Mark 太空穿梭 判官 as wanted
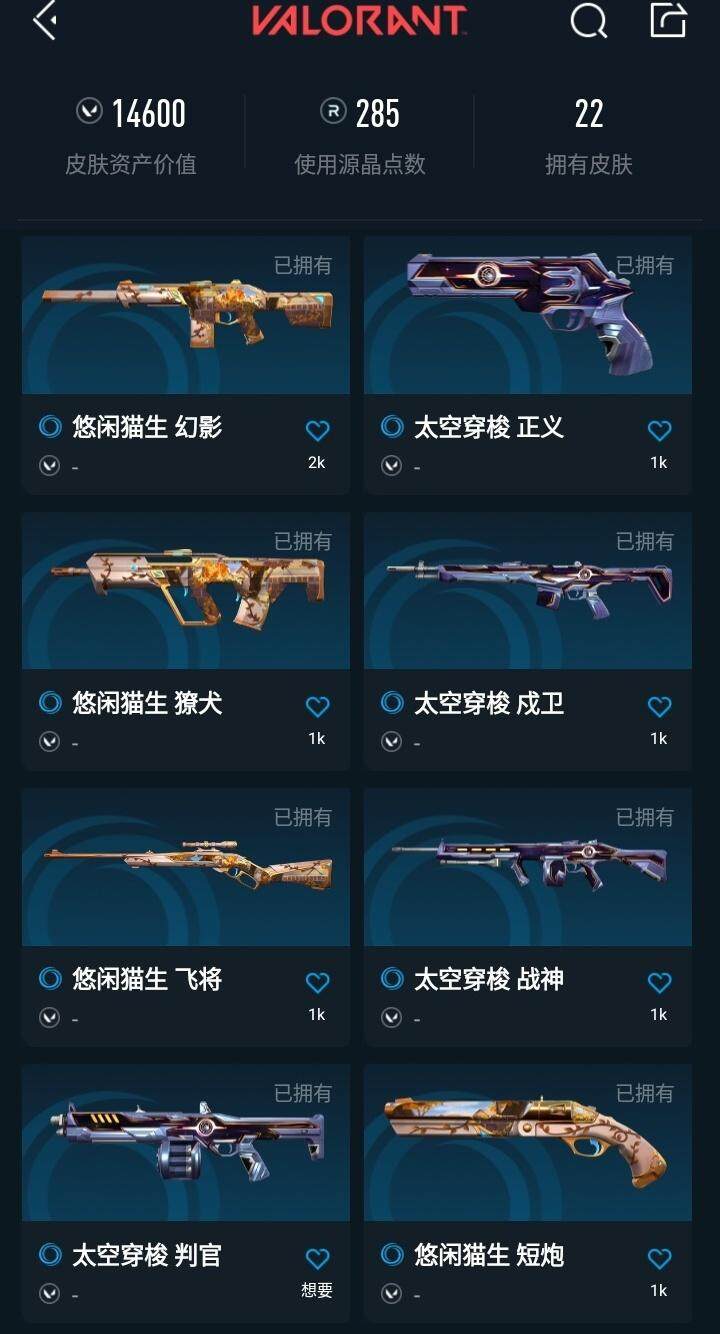 pos(317,1259)
